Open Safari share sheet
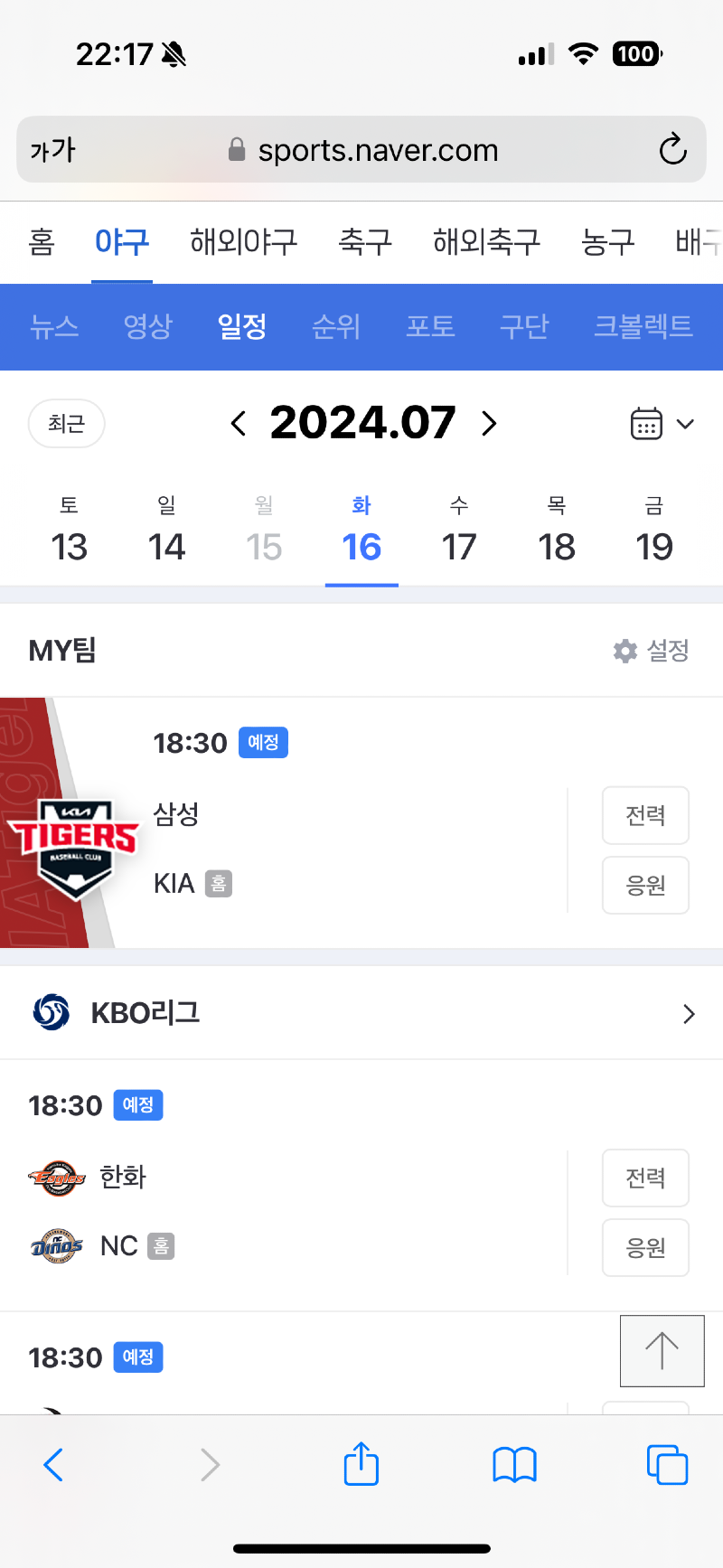The image size is (723, 1568). tap(361, 1464)
